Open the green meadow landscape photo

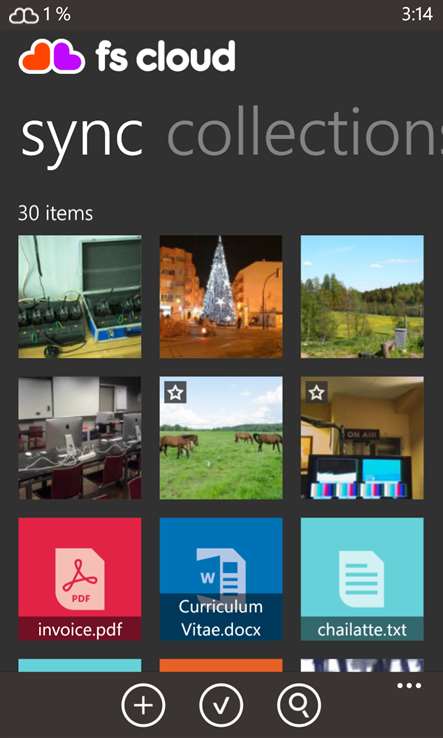coord(362,297)
